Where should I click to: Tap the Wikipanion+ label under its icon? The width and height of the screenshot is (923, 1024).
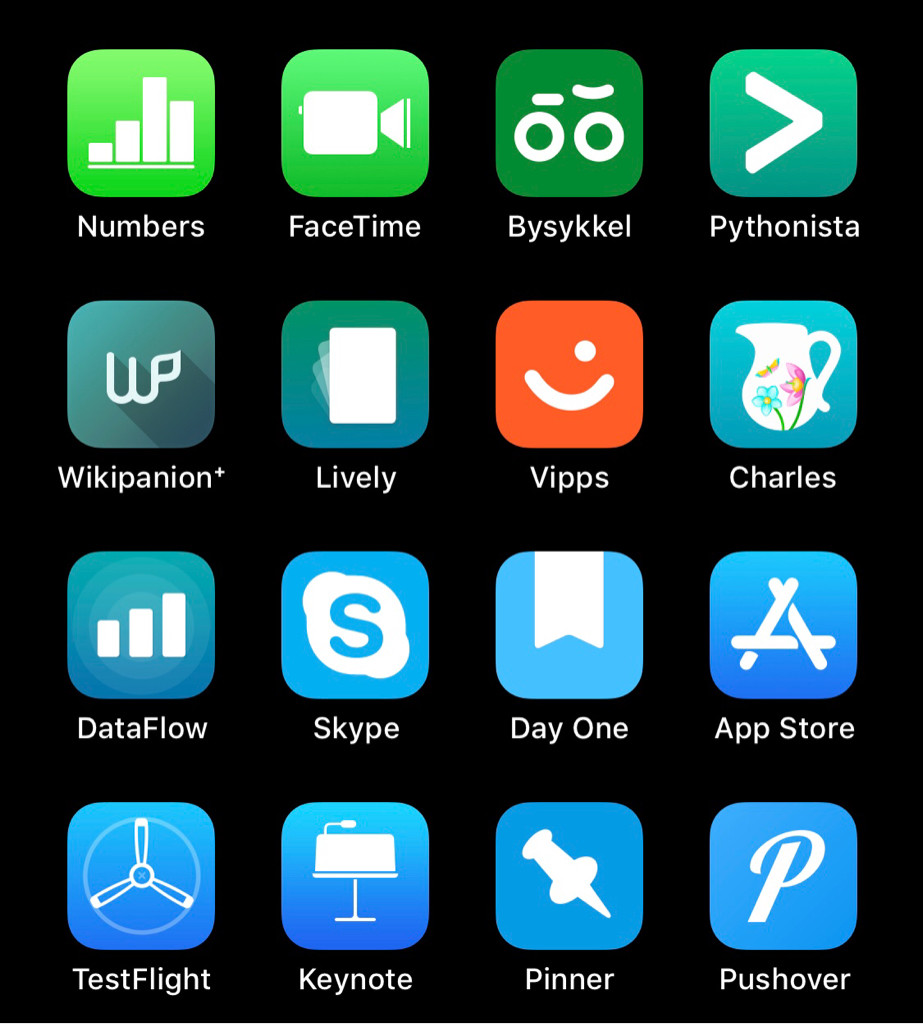(141, 477)
